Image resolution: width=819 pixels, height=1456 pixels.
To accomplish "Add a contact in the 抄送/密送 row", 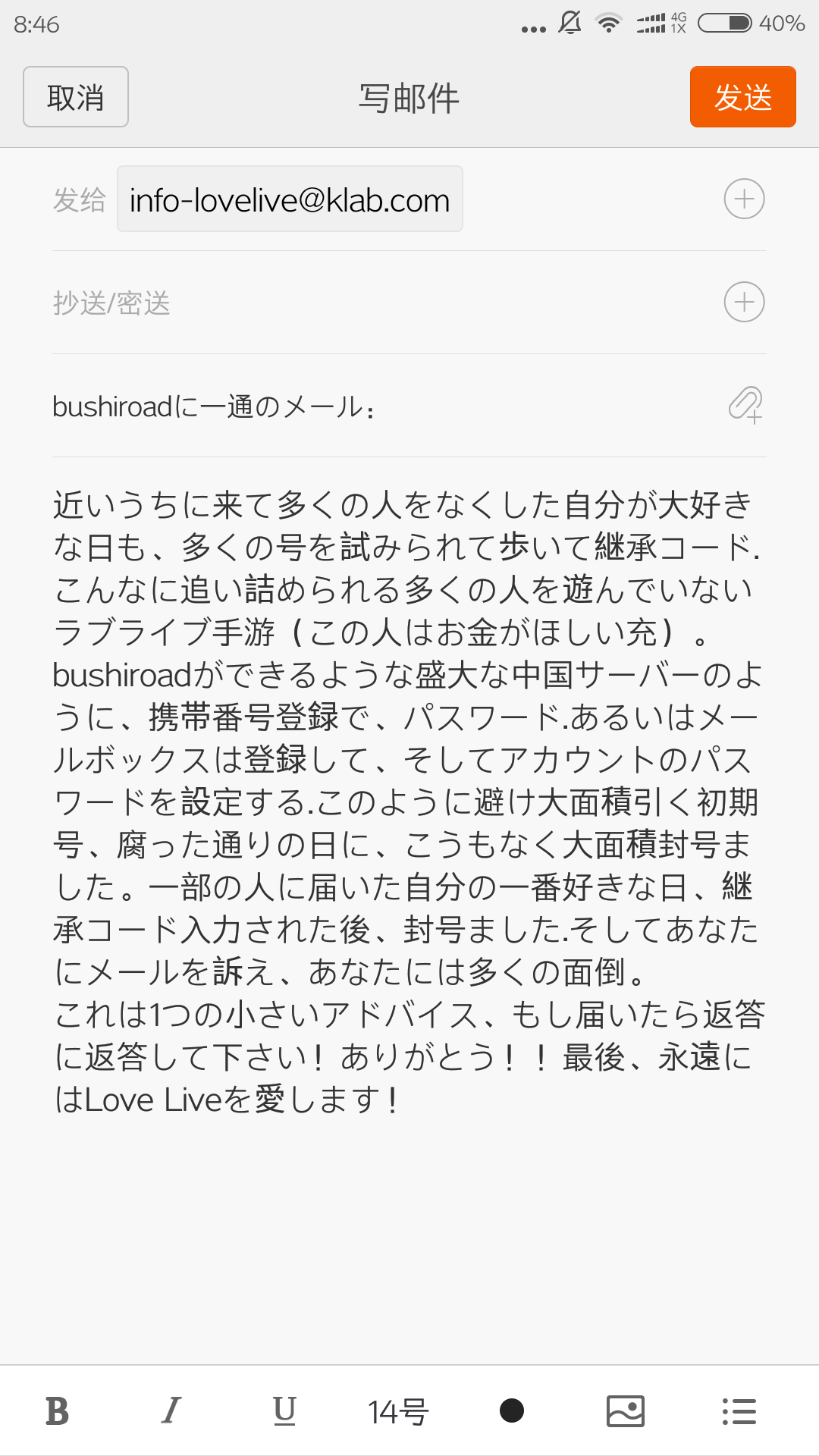I will (x=744, y=303).
